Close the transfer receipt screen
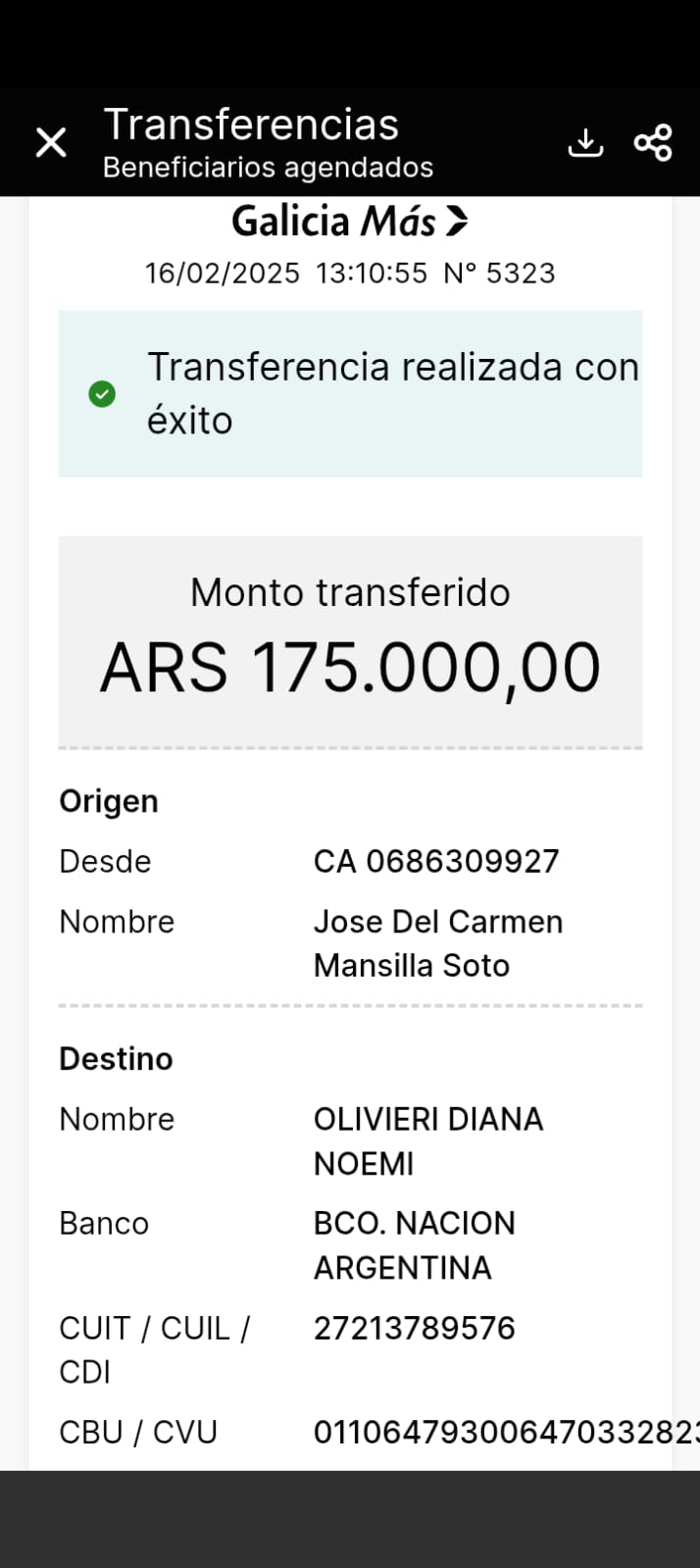 51,142
